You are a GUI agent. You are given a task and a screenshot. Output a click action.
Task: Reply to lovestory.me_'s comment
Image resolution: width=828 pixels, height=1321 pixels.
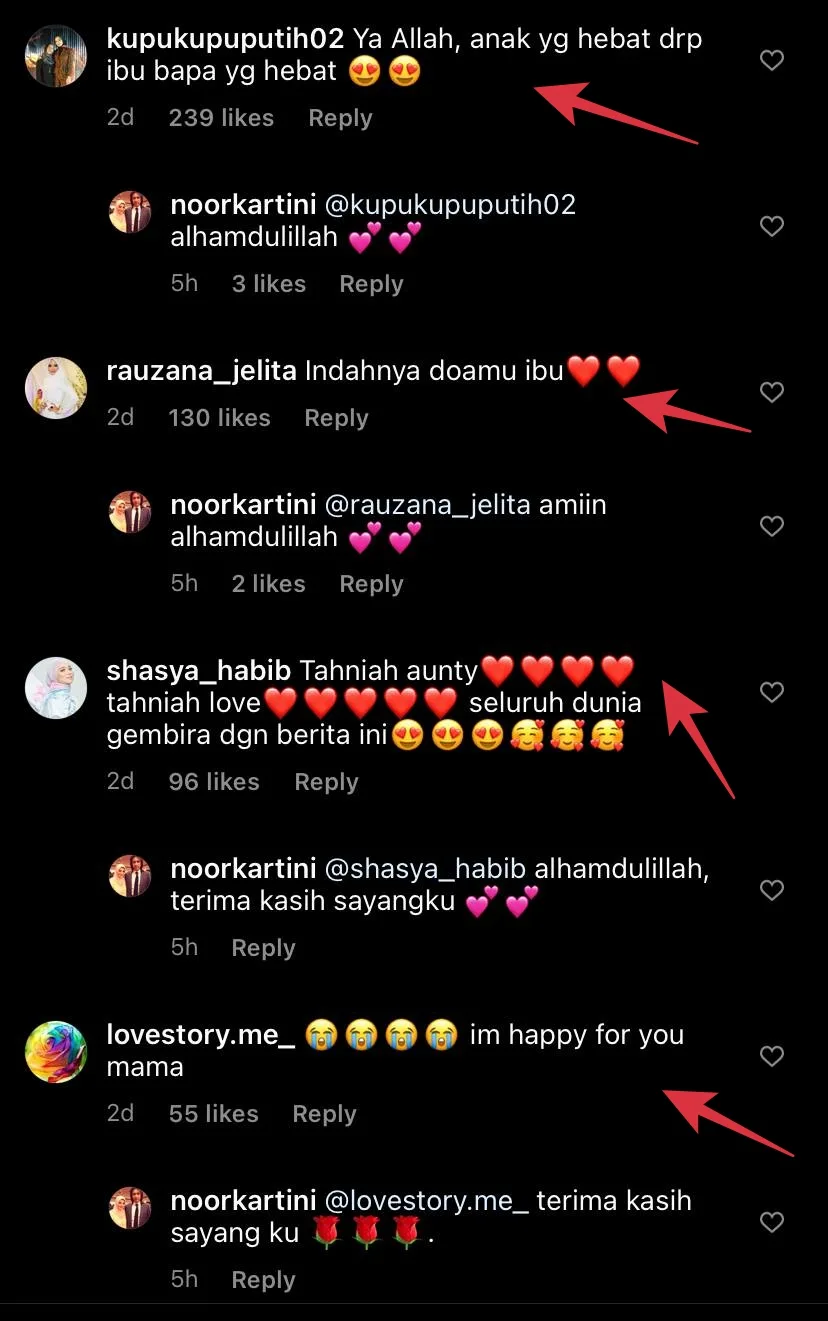(324, 1114)
